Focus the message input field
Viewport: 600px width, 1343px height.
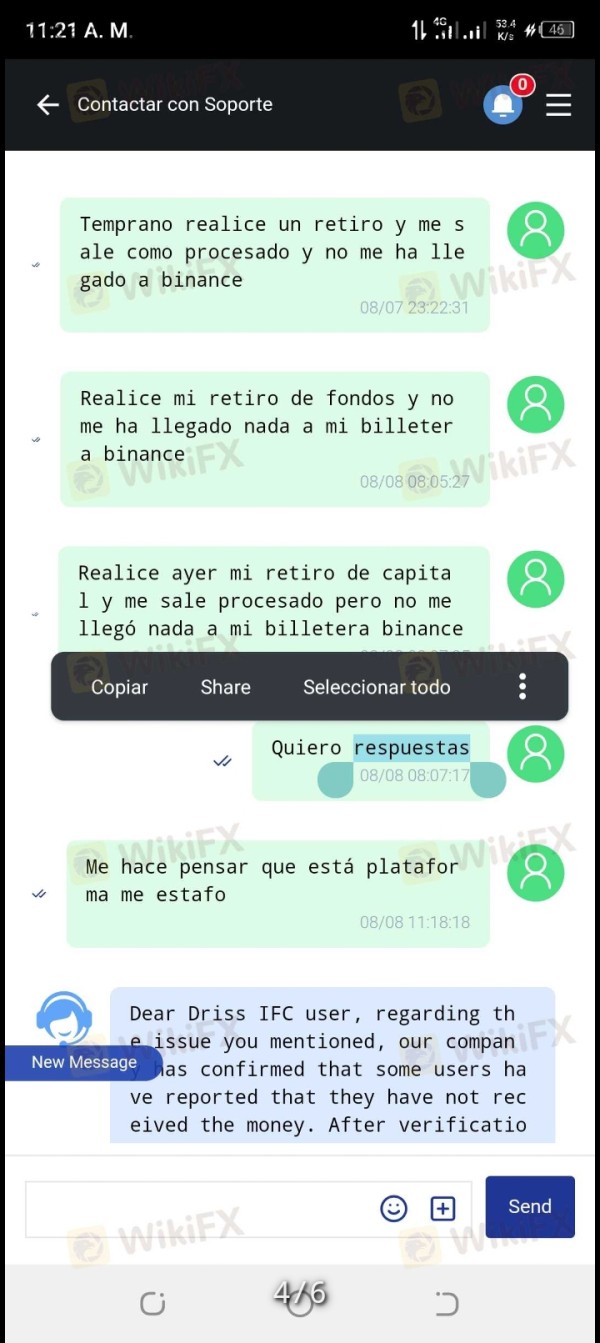[198, 1208]
